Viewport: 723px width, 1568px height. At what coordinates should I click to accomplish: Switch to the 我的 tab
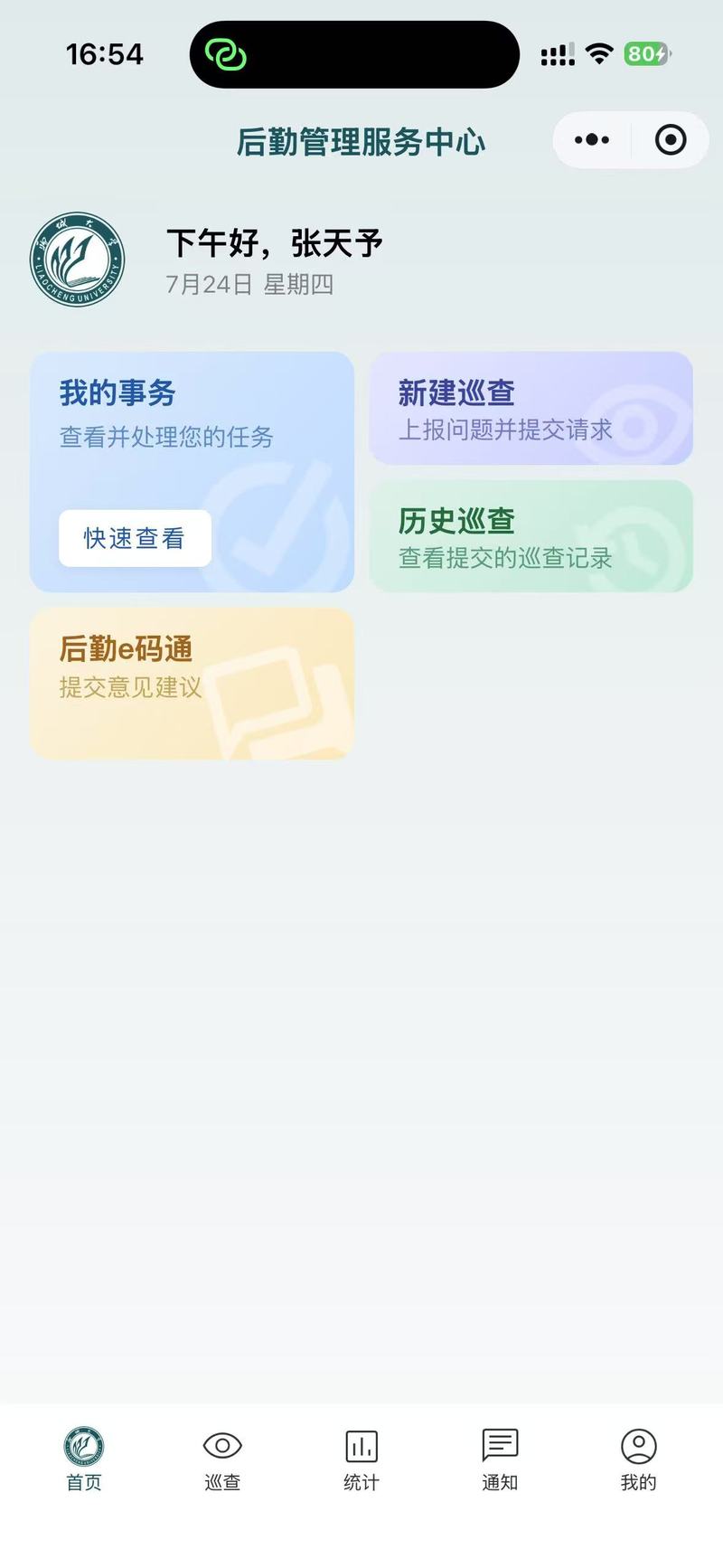click(x=638, y=1459)
